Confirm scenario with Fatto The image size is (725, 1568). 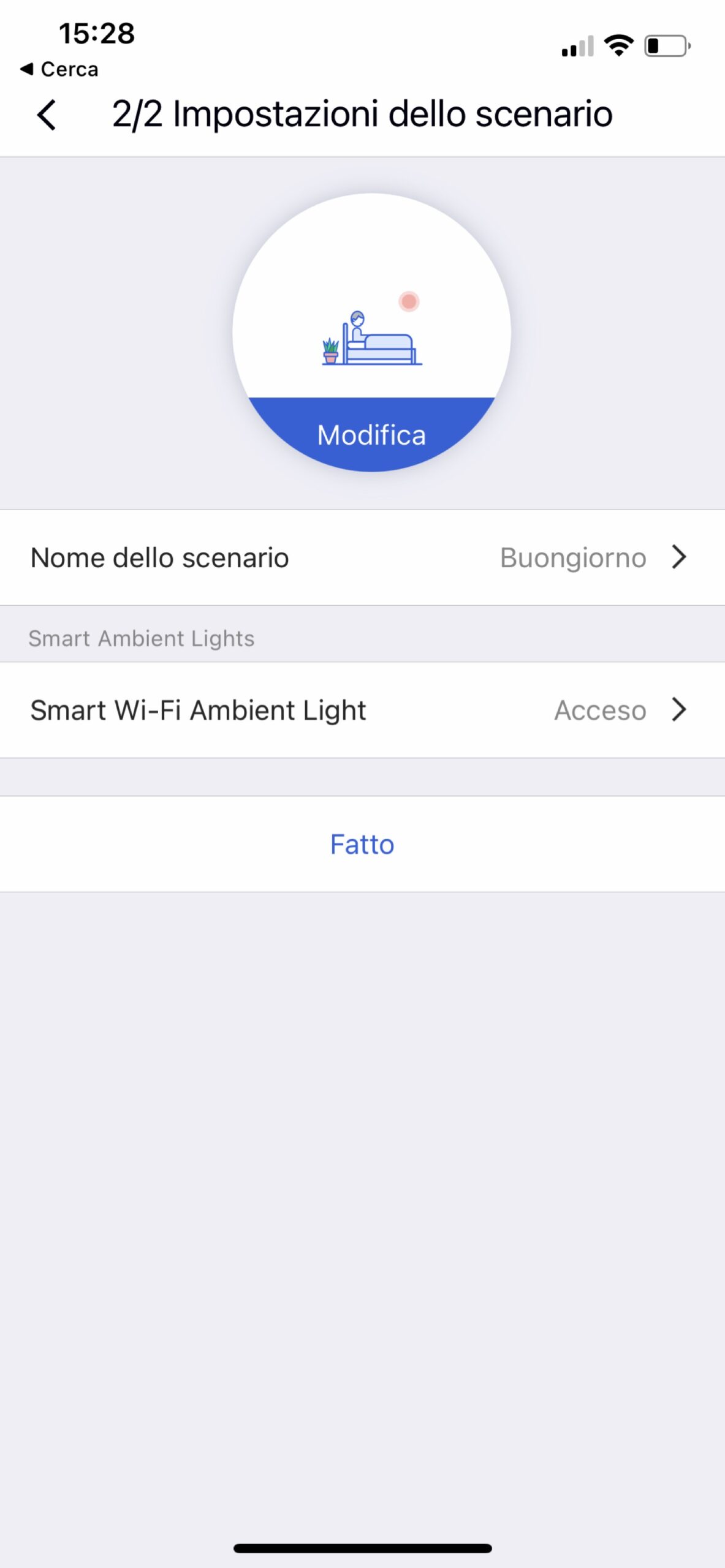coord(362,844)
